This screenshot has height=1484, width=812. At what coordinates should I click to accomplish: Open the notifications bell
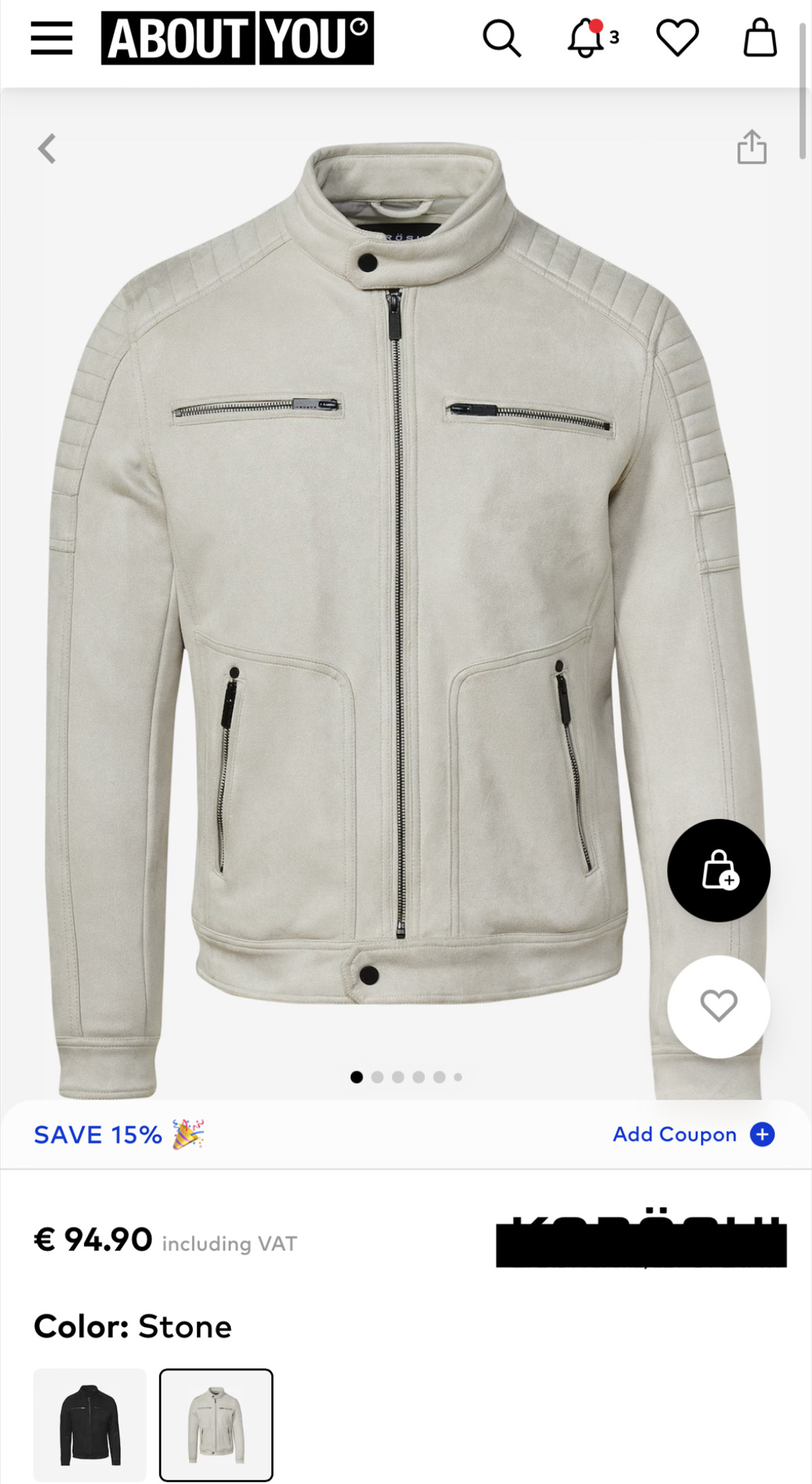586,38
